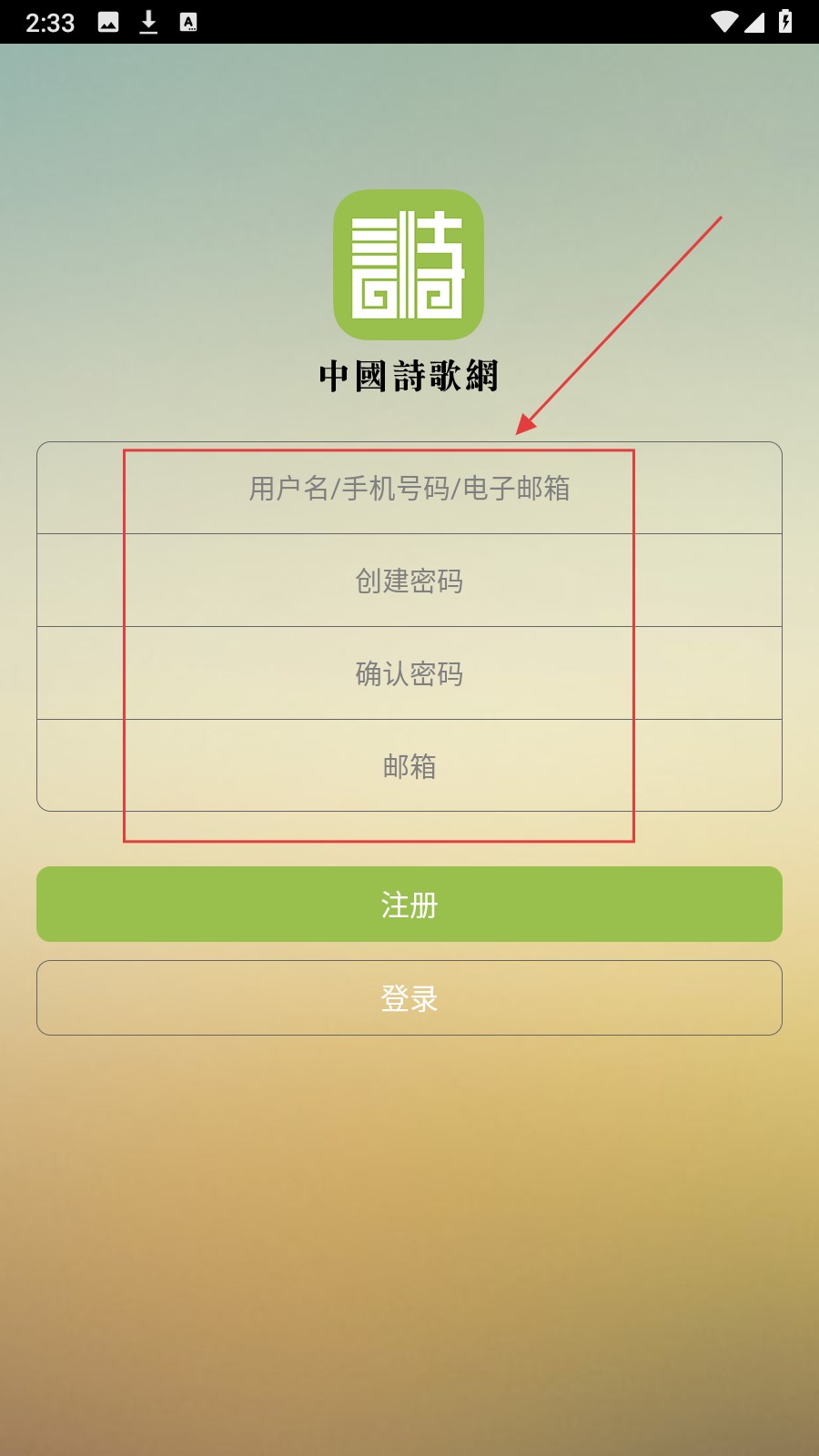Screen dimensions: 819x1456
Task: Select the 确认密码 field
Action: click(x=409, y=673)
